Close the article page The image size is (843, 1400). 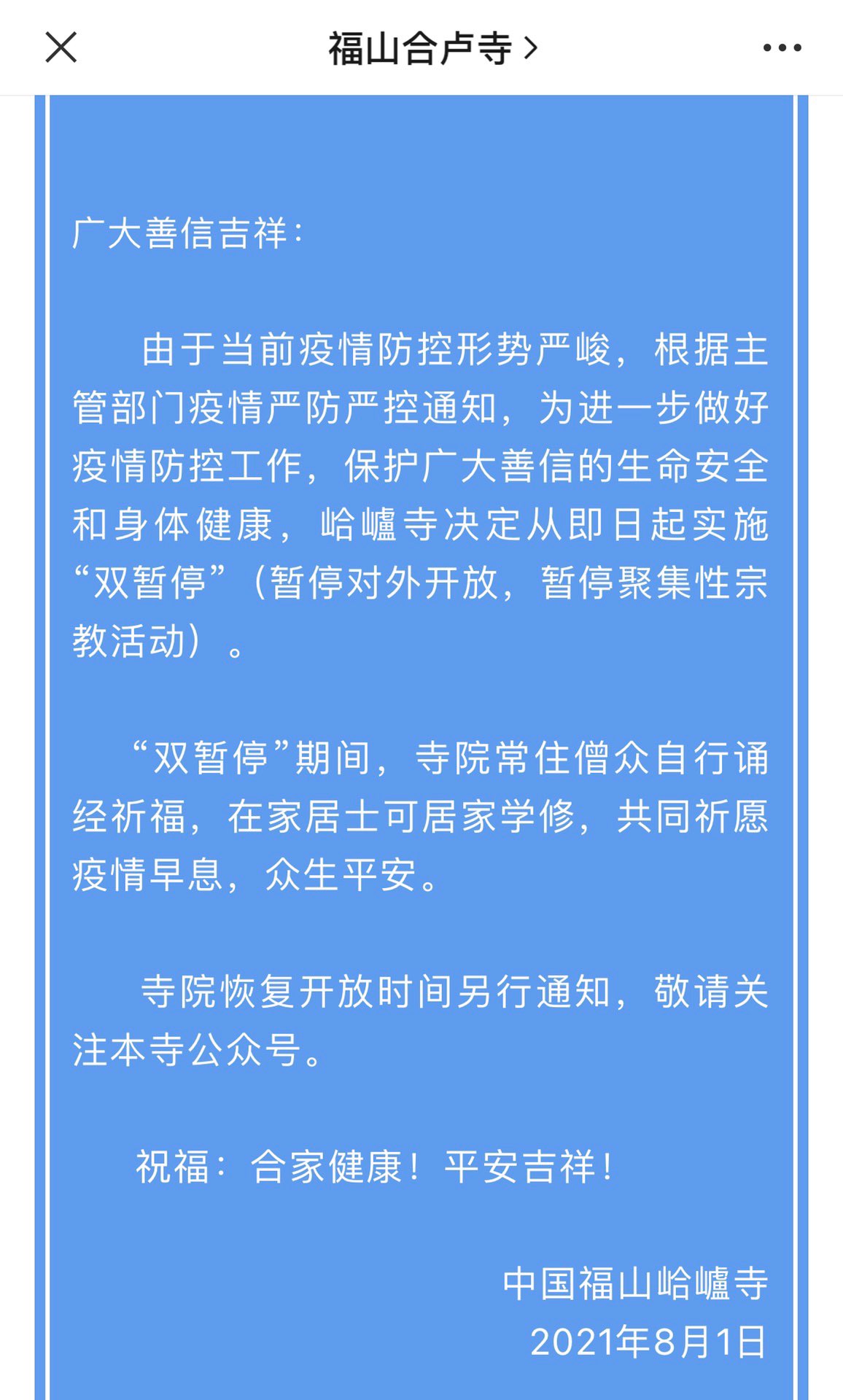click(61, 48)
